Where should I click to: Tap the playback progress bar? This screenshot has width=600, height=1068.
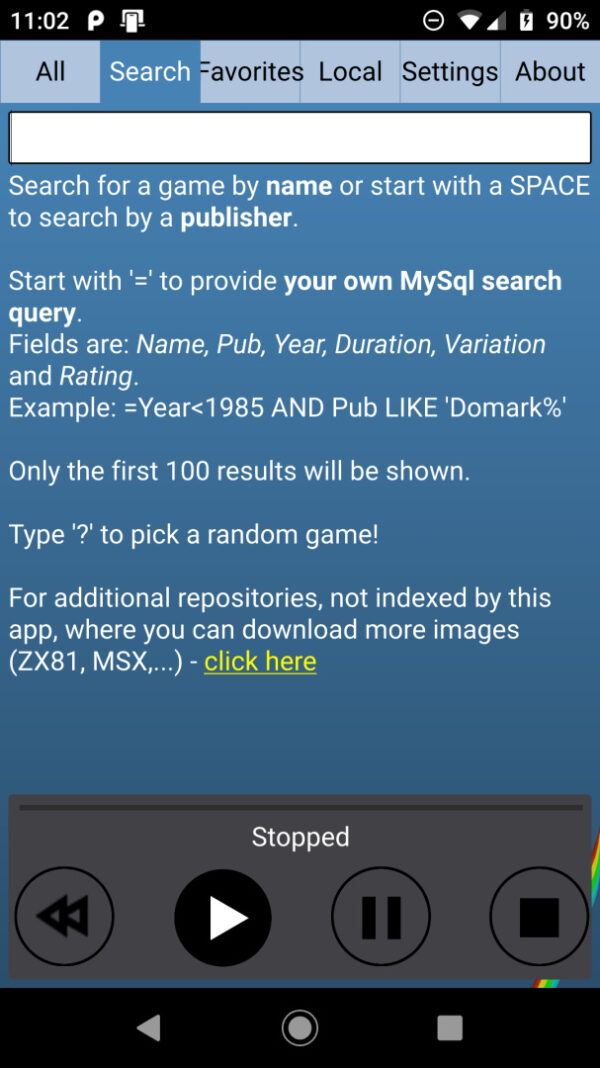[300, 807]
